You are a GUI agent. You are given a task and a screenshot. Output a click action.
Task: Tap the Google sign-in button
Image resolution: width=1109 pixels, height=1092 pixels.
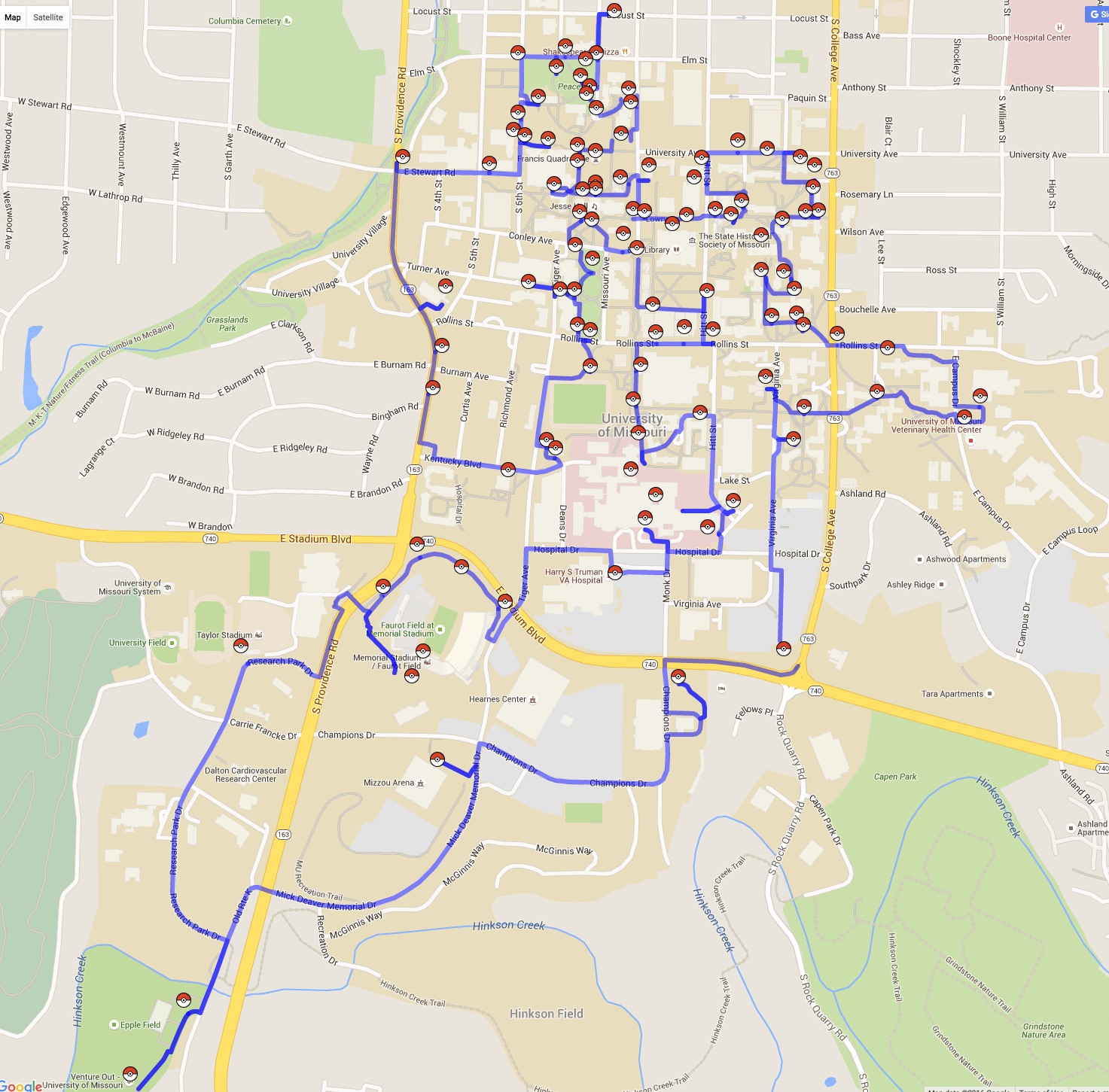(1098, 14)
